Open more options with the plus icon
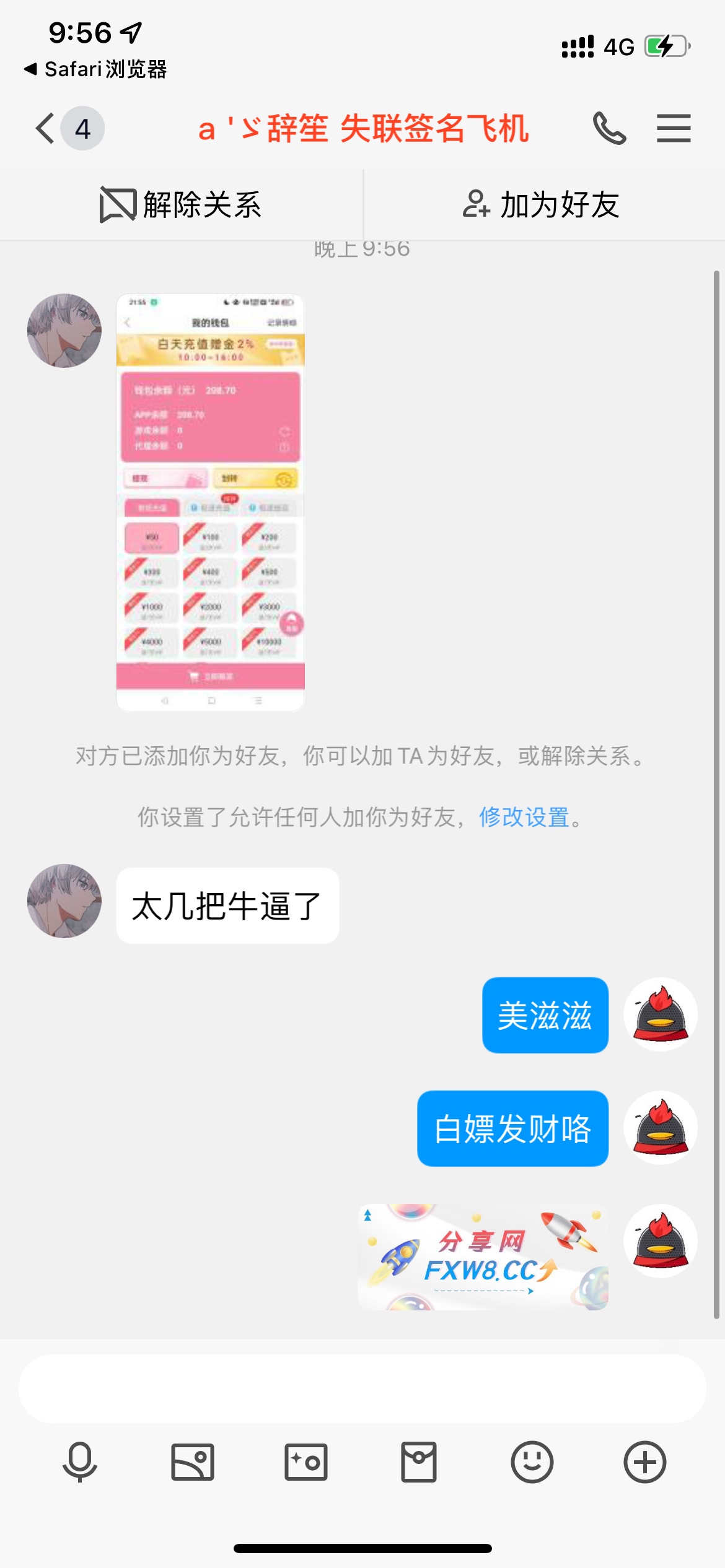725x1568 pixels. [x=644, y=1462]
